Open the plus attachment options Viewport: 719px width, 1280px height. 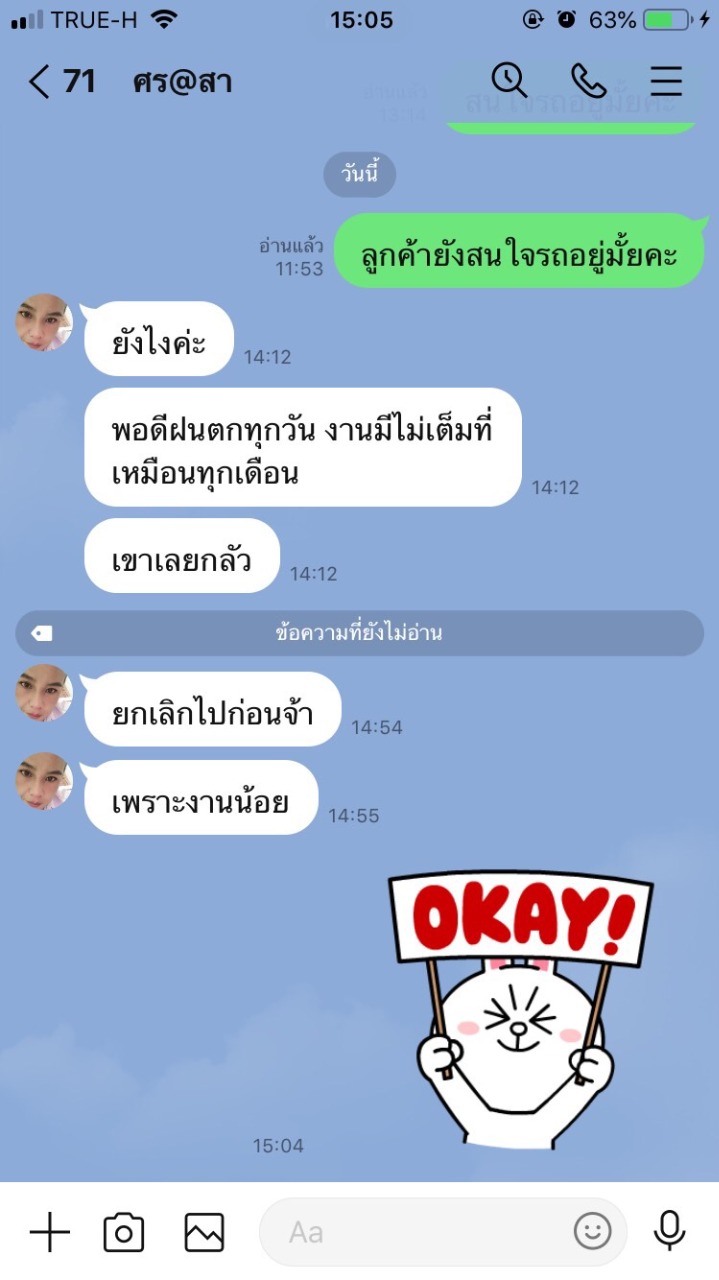[49, 1232]
